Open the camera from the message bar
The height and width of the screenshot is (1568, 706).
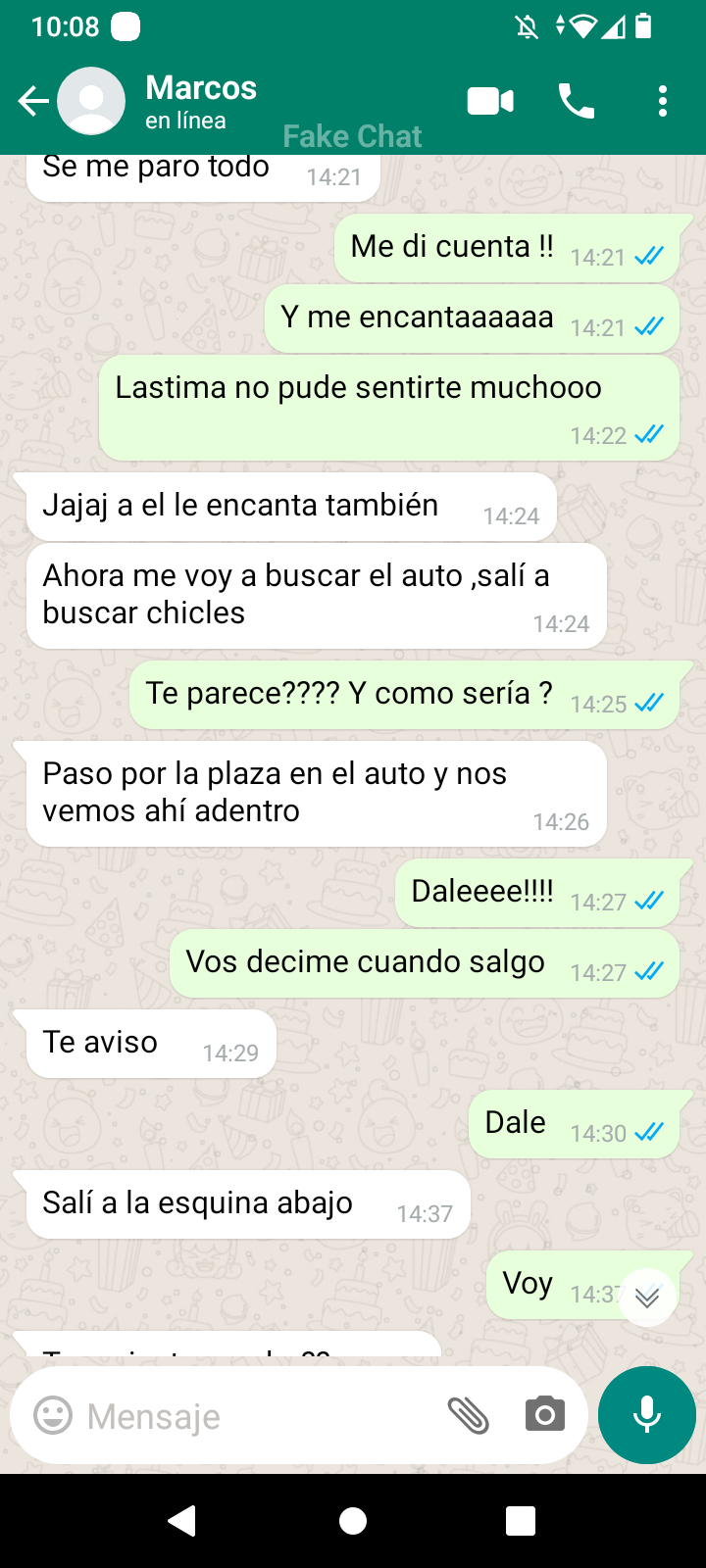coord(544,1415)
